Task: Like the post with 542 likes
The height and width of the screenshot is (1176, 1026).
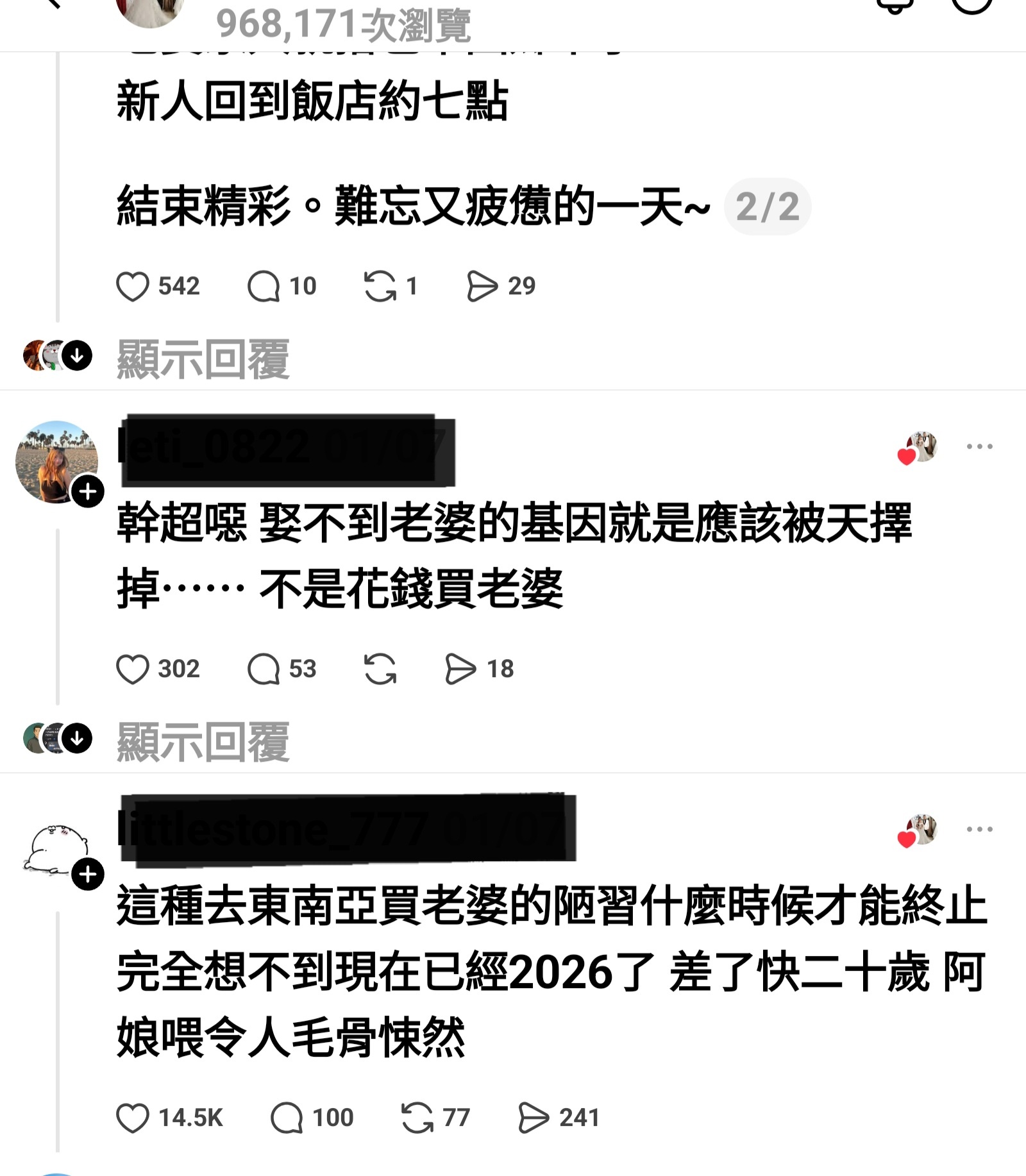Action: pyautogui.click(x=133, y=286)
